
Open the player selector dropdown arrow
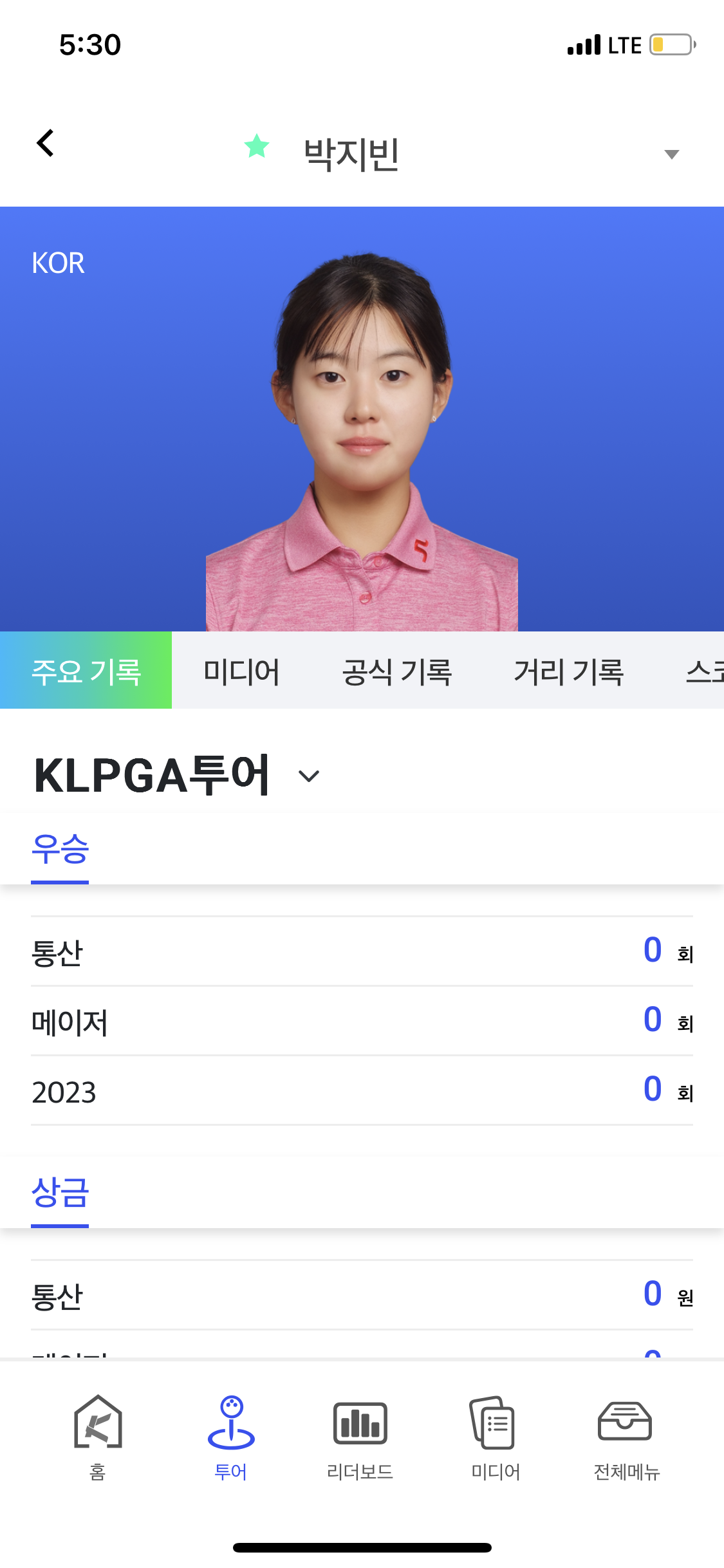click(671, 154)
